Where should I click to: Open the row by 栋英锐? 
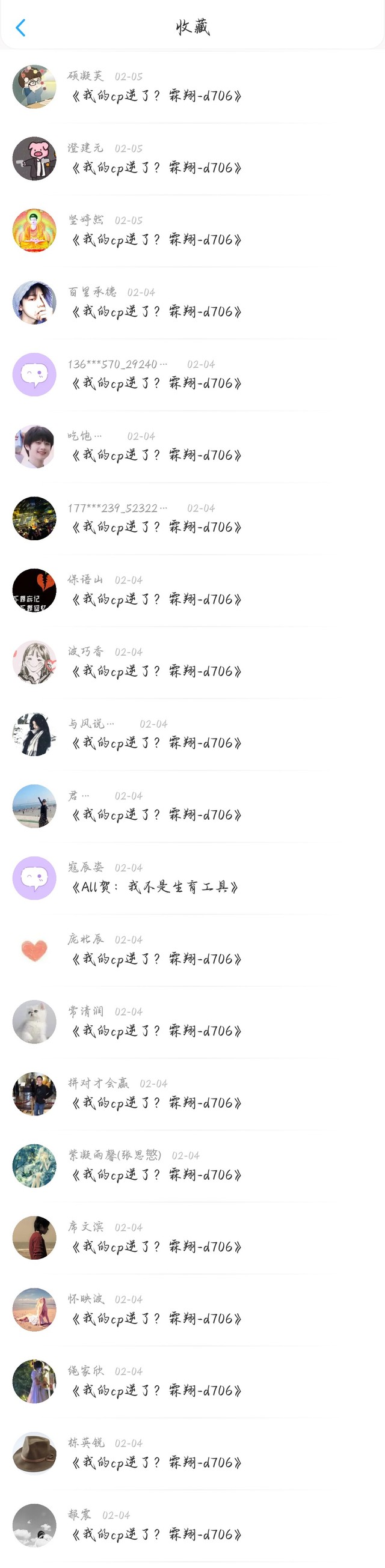pyautogui.click(x=156, y=1462)
